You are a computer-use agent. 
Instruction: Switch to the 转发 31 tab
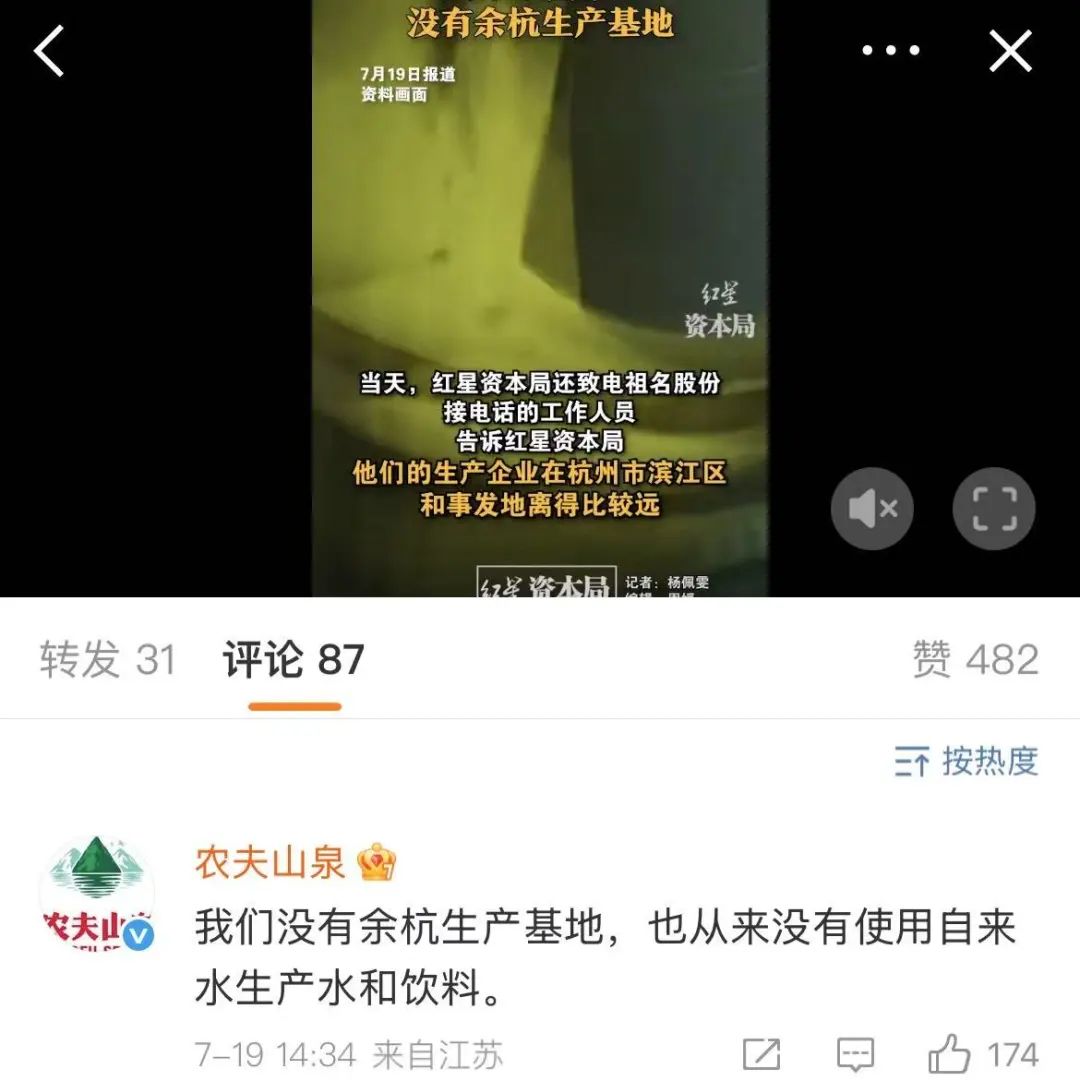pyautogui.click(x=108, y=660)
